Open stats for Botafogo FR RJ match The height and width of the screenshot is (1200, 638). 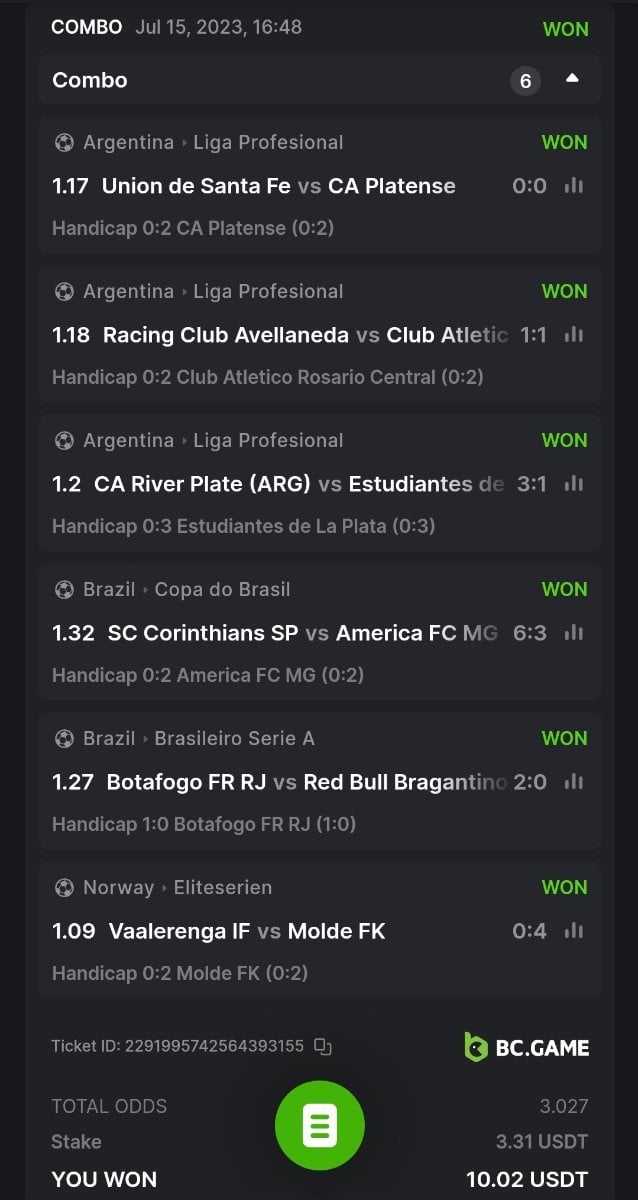click(574, 782)
